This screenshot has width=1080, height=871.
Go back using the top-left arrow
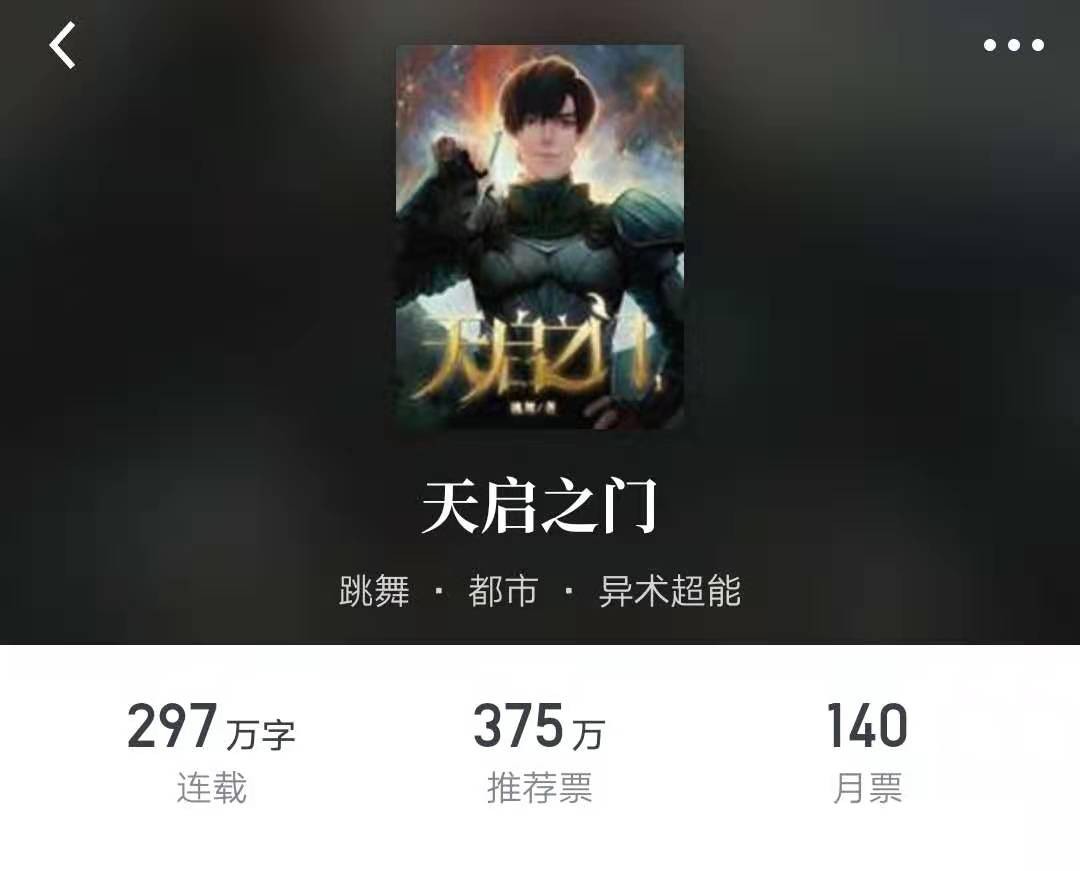coord(63,46)
